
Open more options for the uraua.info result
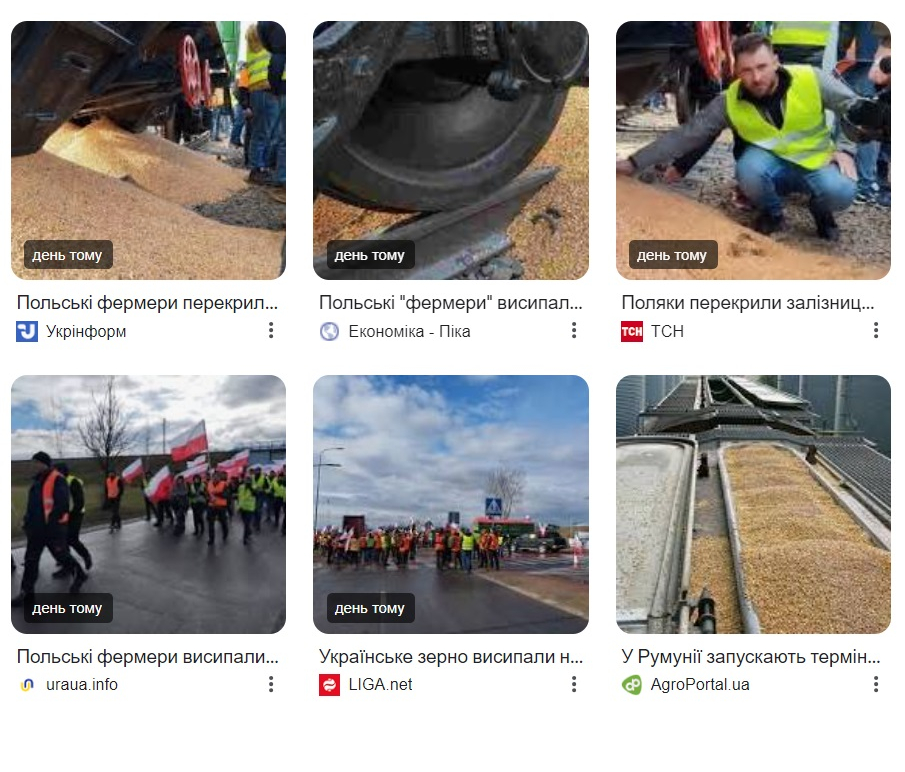[271, 684]
